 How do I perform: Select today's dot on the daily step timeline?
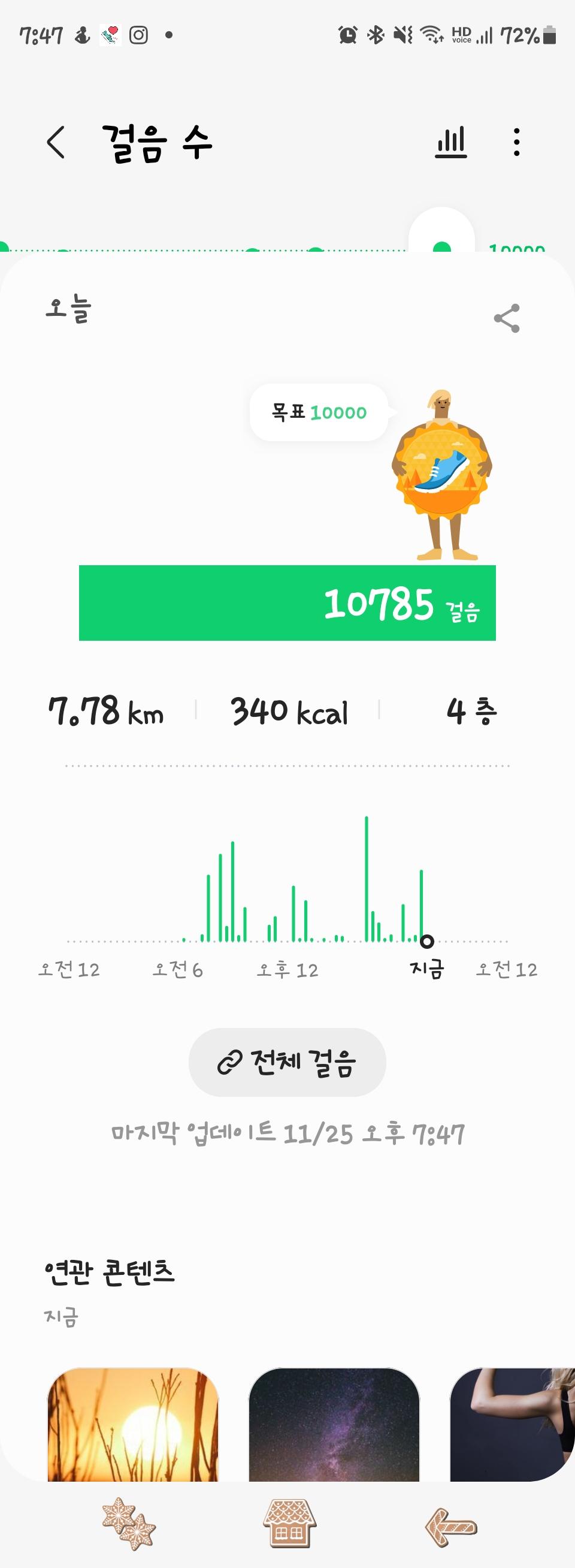pyautogui.click(x=442, y=247)
